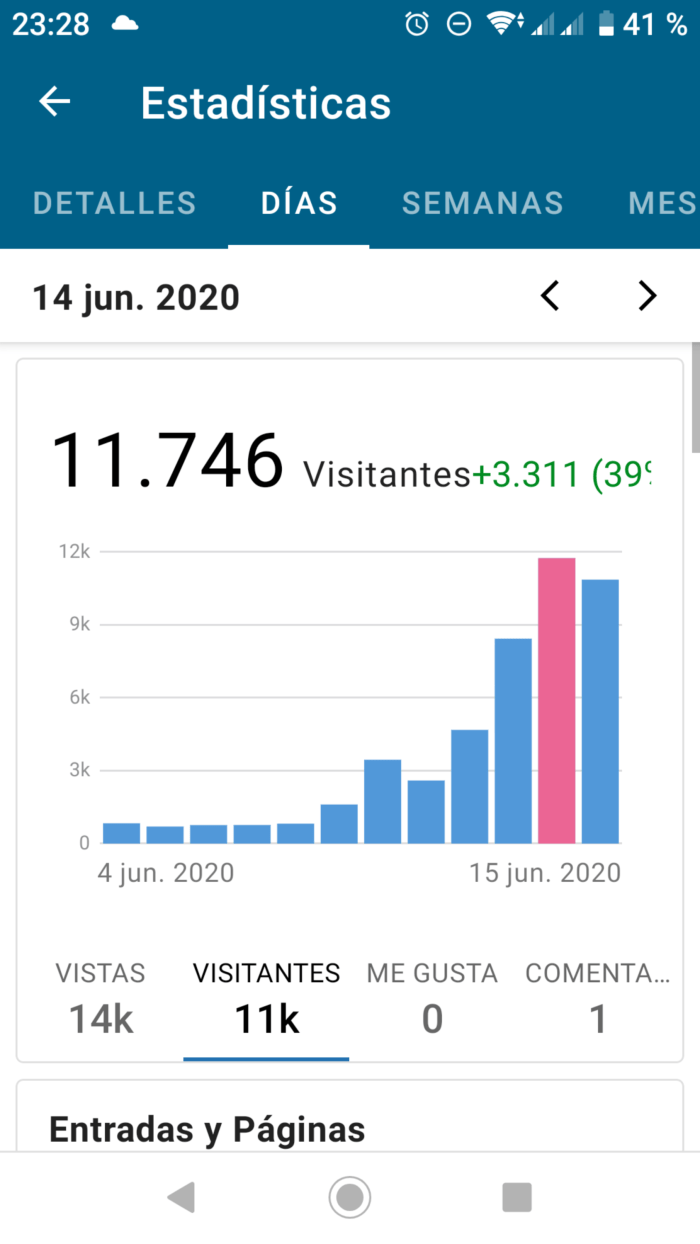Select the Visitantes metric
This screenshot has height=1244, width=700.
(266, 996)
